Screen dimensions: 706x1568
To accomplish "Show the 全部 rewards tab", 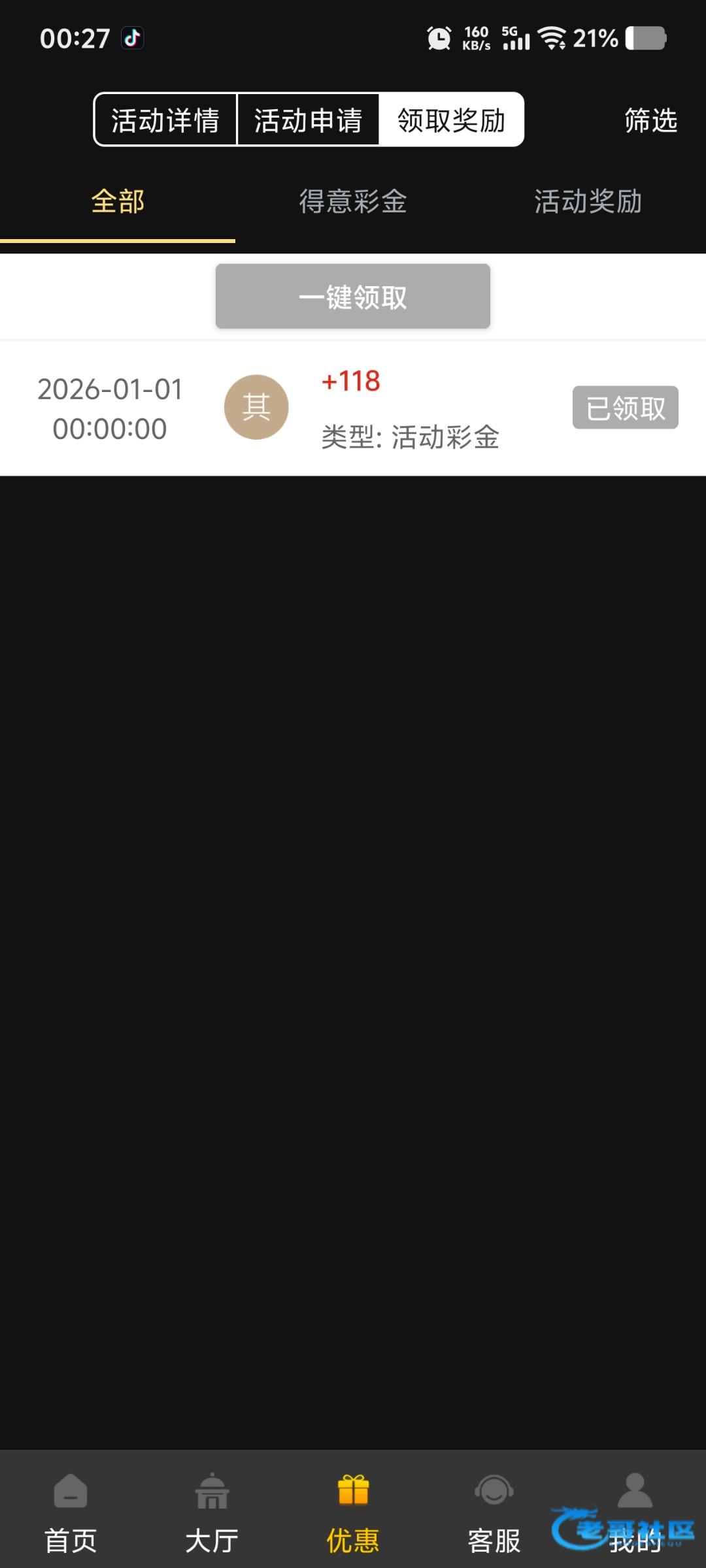I will pos(118,201).
